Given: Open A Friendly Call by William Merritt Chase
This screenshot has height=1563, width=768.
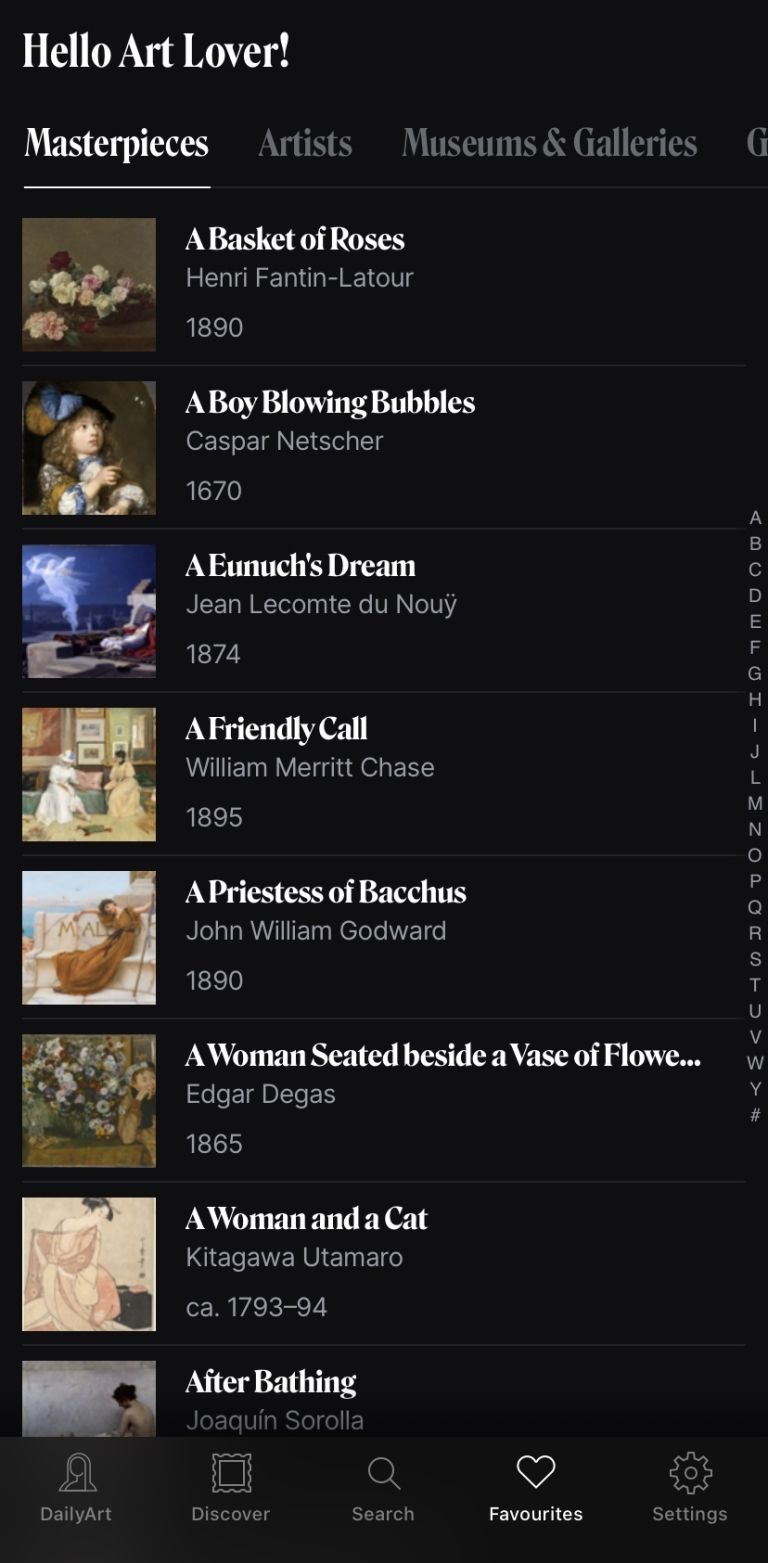Looking at the screenshot, I should pyautogui.click(x=384, y=774).
